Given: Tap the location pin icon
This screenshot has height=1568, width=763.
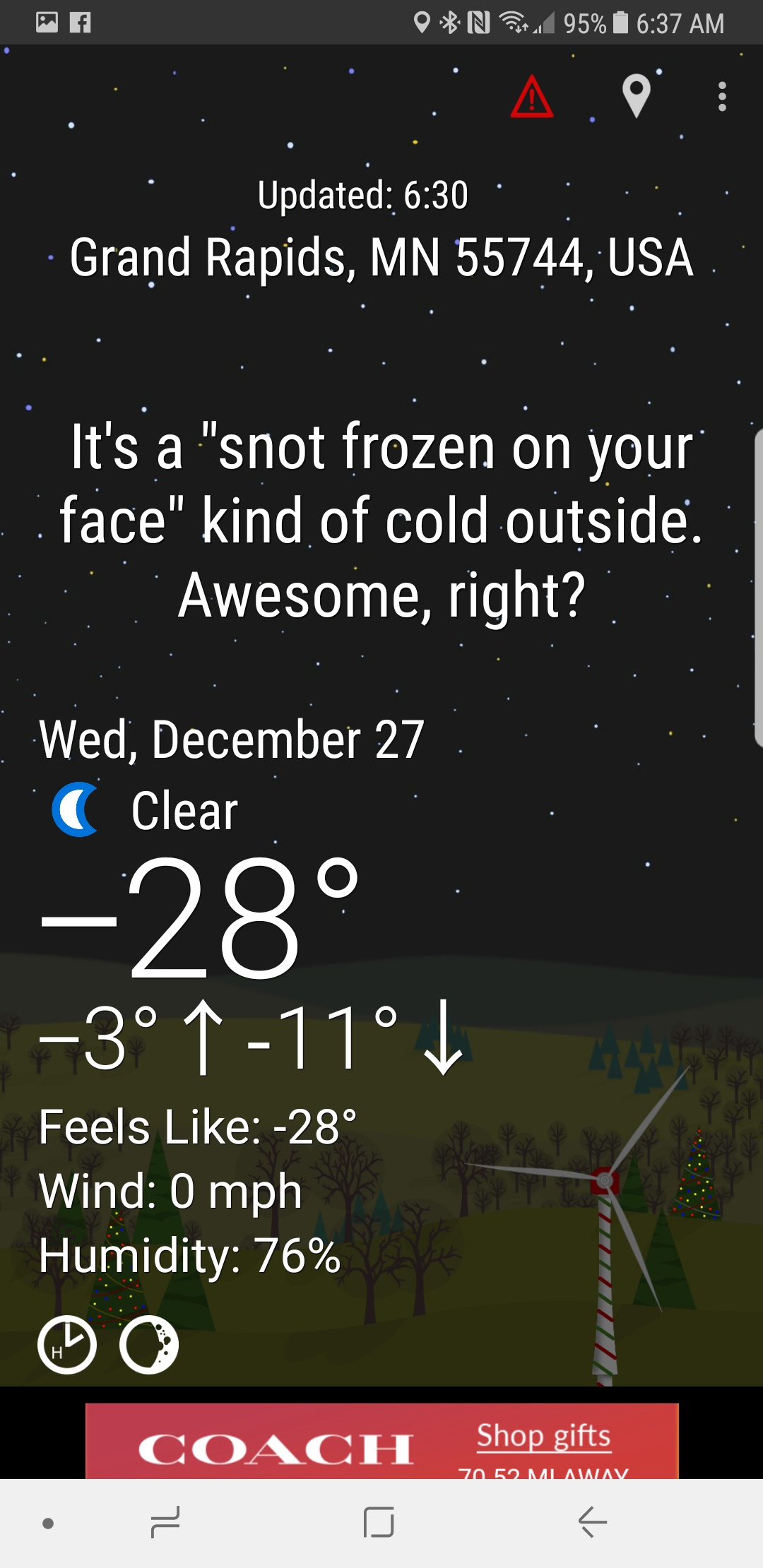Looking at the screenshot, I should (636, 95).
